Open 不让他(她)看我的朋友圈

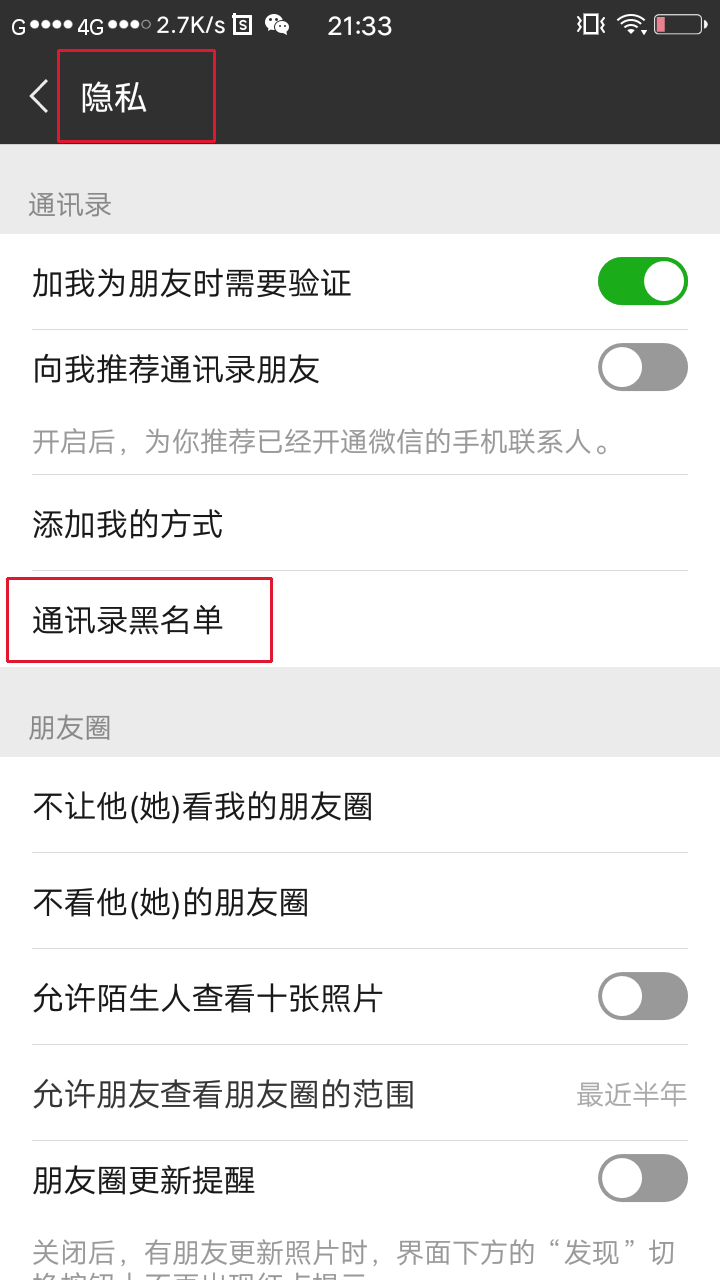tap(360, 806)
